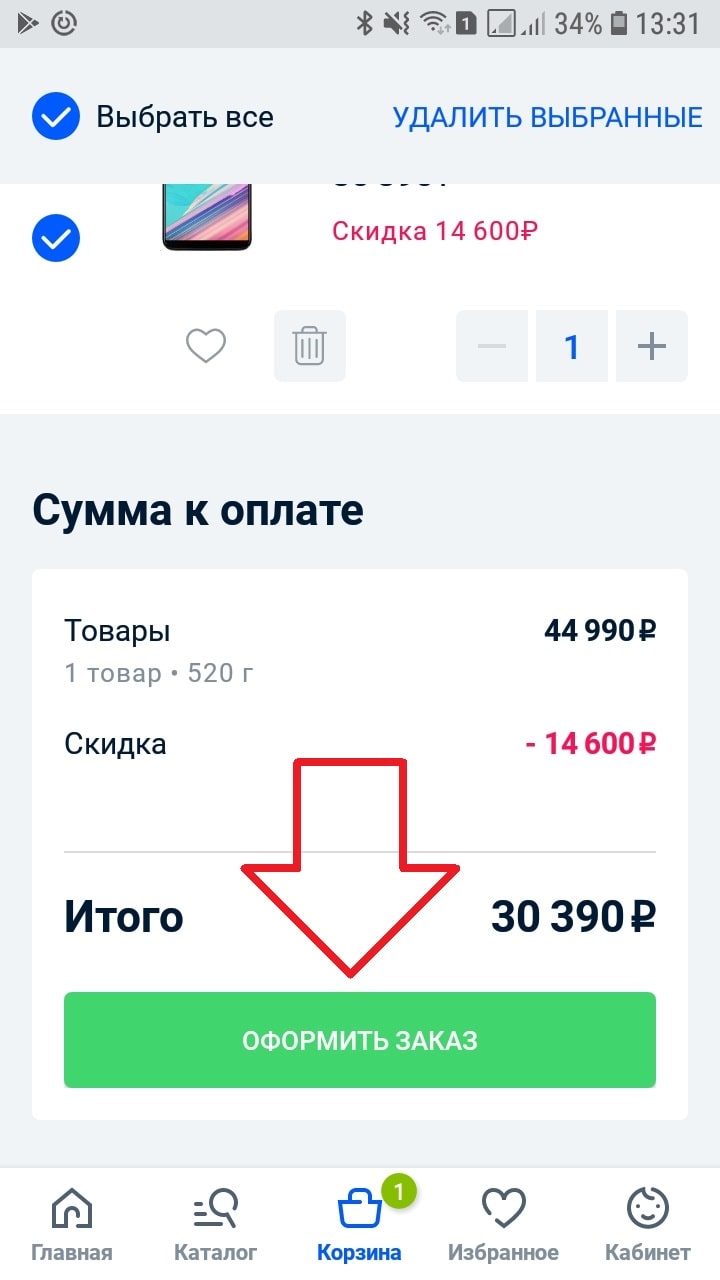The height and width of the screenshot is (1280, 720).
Task: Open the Каталог catalog search icon
Action: [x=215, y=1210]
